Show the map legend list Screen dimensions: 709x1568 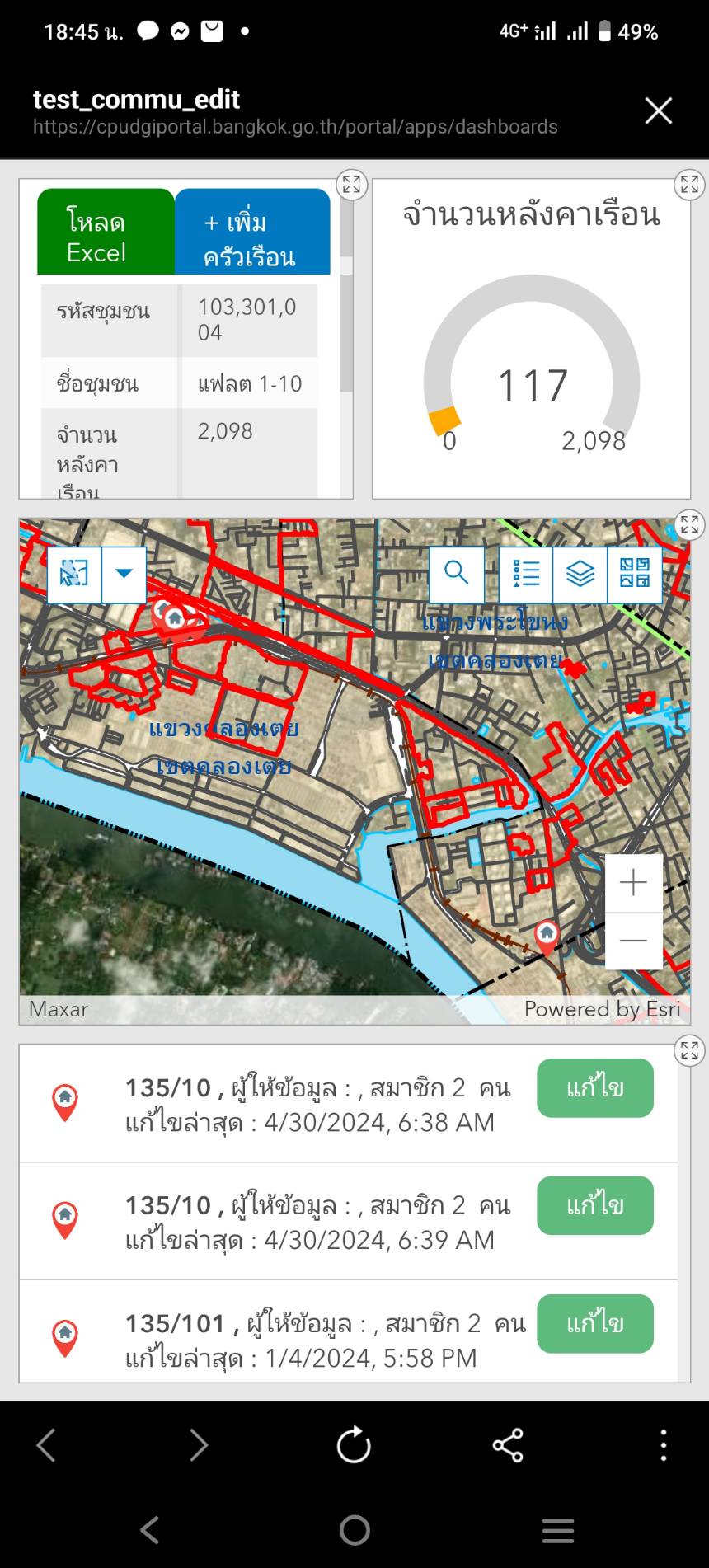[x=526, y=573]
